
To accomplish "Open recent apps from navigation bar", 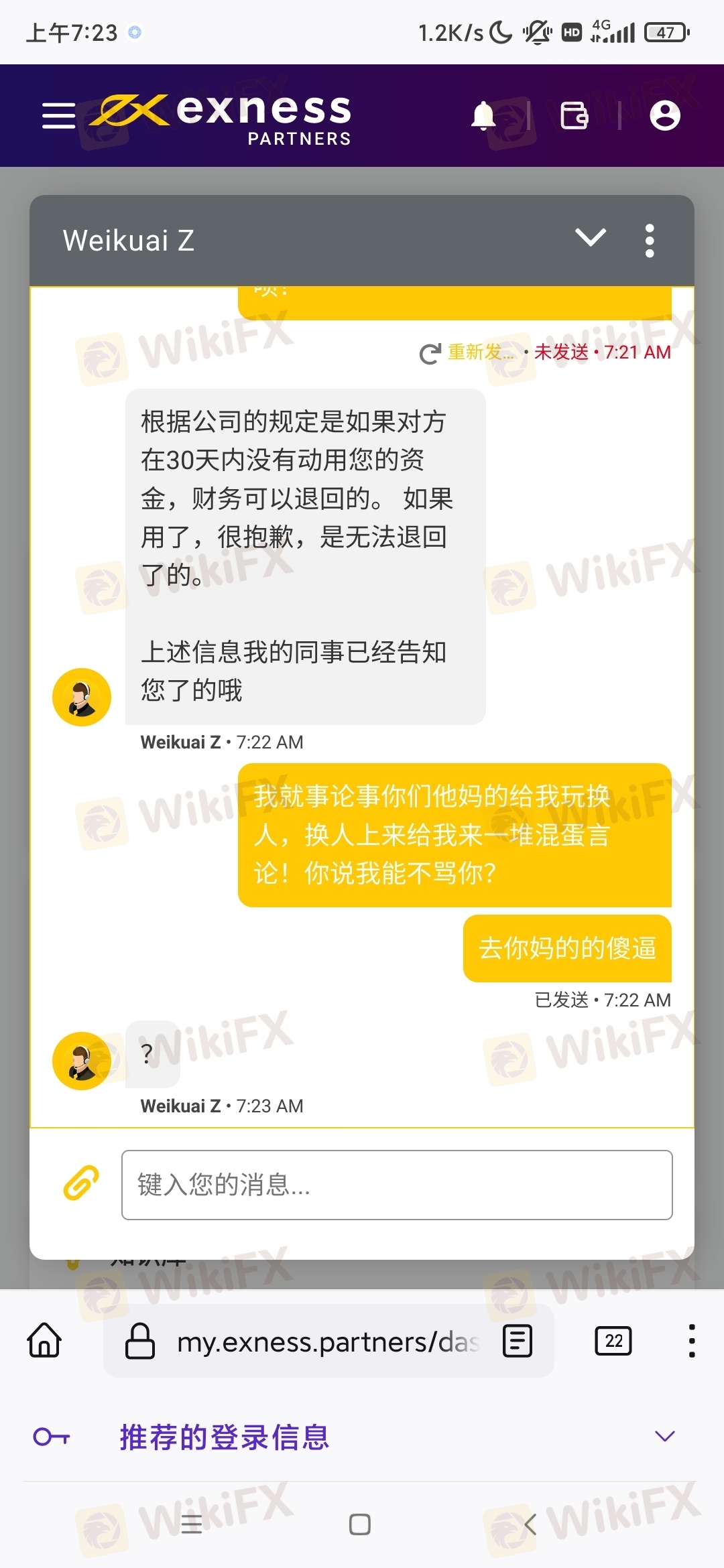I will point(192,1524).
